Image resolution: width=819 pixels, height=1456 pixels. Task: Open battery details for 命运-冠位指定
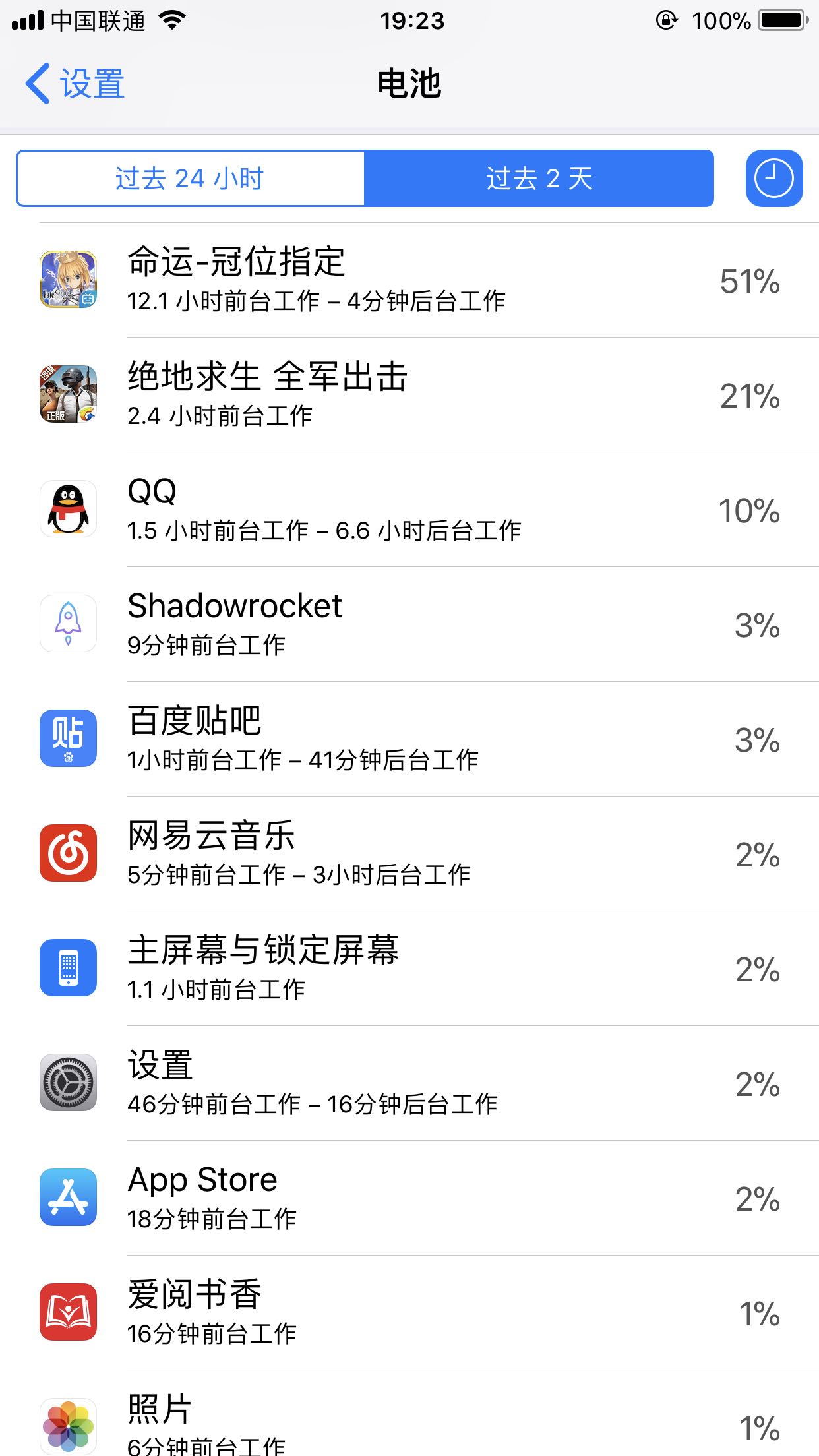click(x=409, y=280)
